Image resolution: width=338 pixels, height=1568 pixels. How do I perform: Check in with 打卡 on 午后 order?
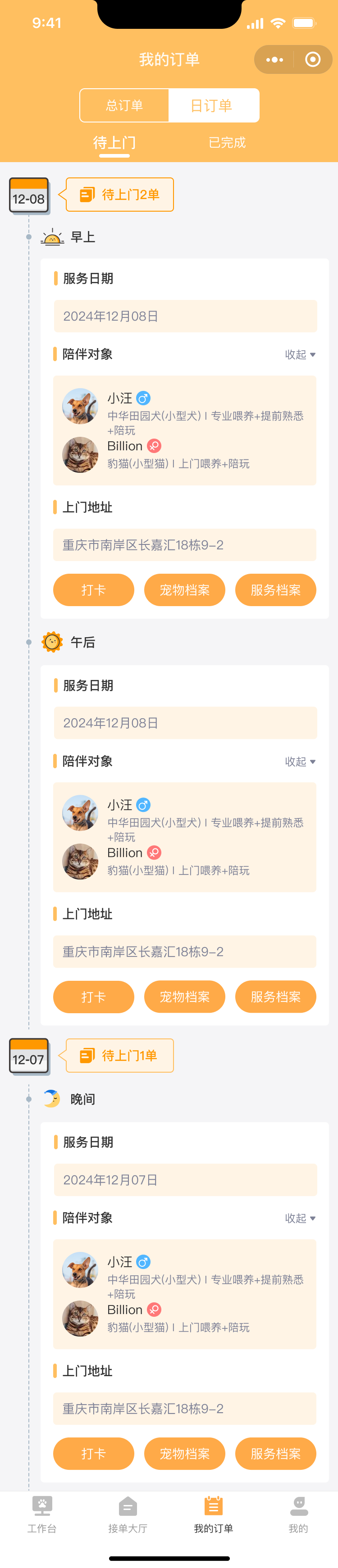point(93,997)
